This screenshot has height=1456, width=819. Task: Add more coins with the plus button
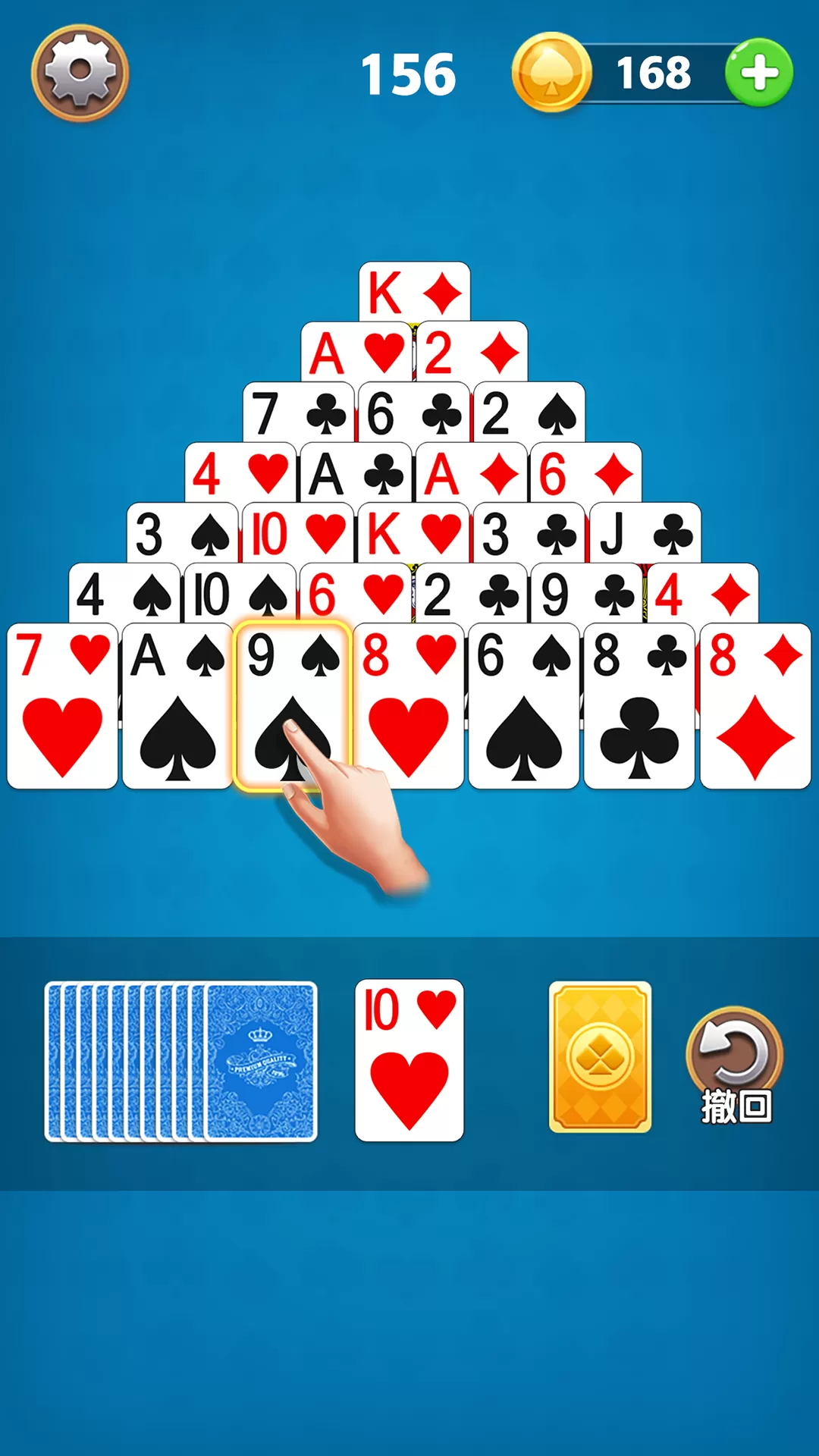[x=758, y=73]
